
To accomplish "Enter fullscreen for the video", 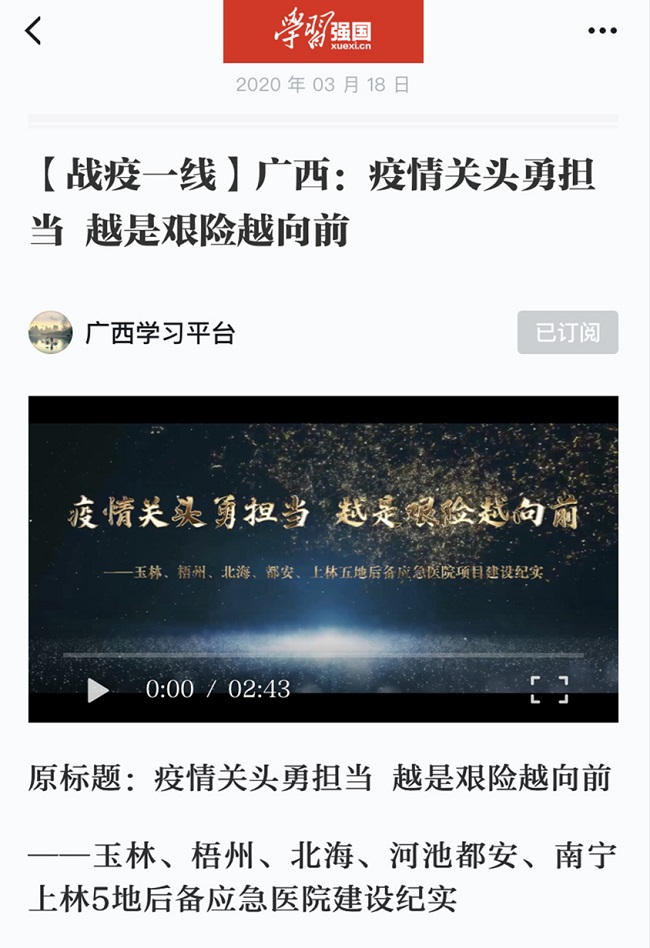I will (548, 689).
